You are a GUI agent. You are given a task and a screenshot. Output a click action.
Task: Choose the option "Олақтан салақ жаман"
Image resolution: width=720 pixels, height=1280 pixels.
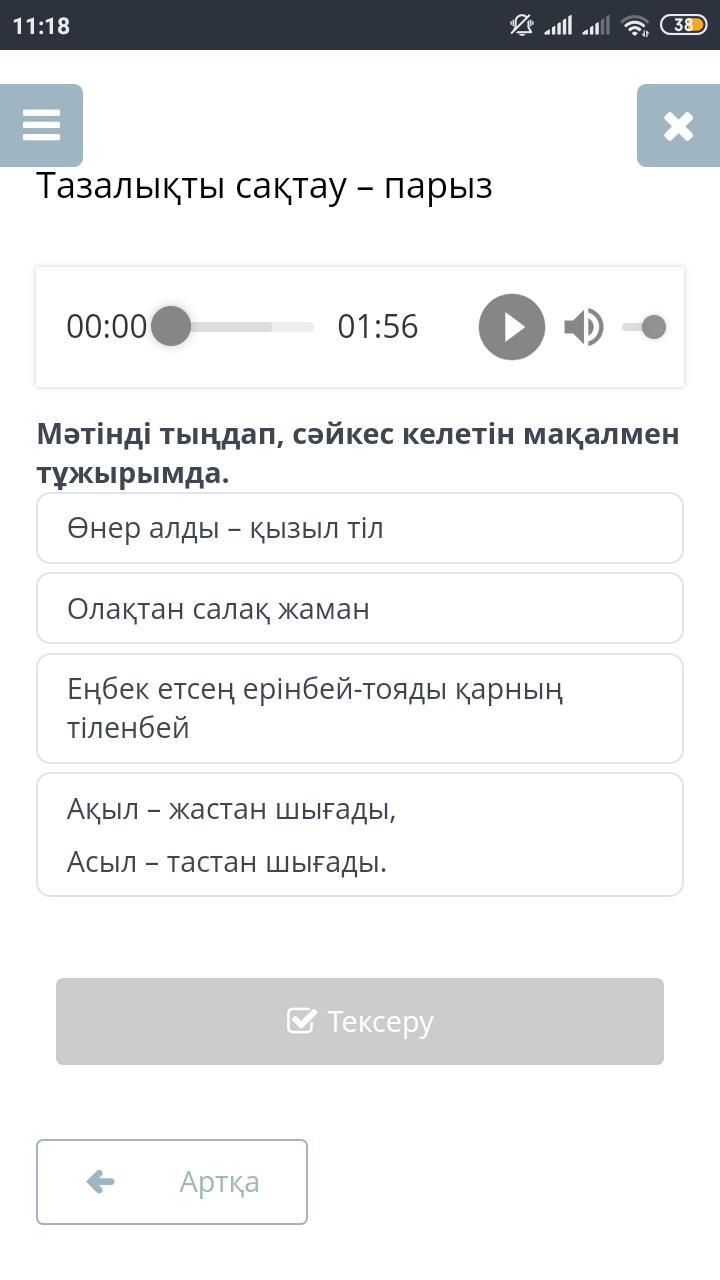pos(360,608)
